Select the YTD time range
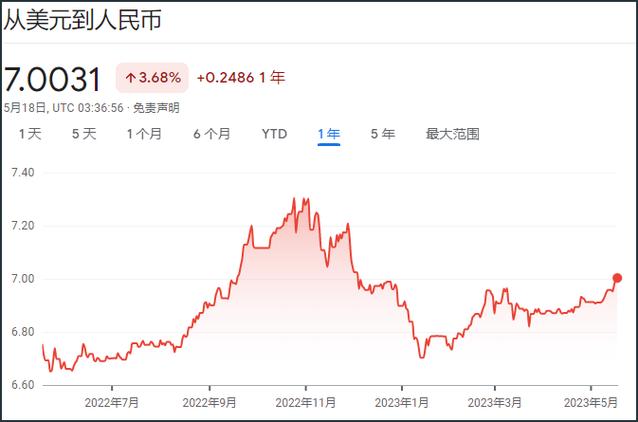Screen dimensions: 638x422 click(274, 134)
